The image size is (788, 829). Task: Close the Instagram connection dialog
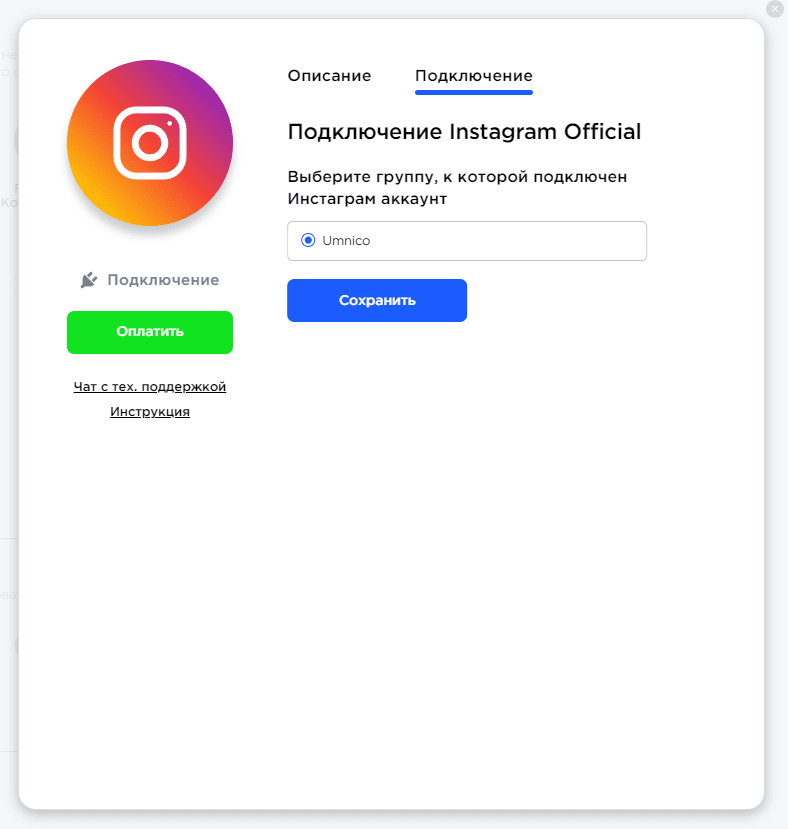point(775,8)
